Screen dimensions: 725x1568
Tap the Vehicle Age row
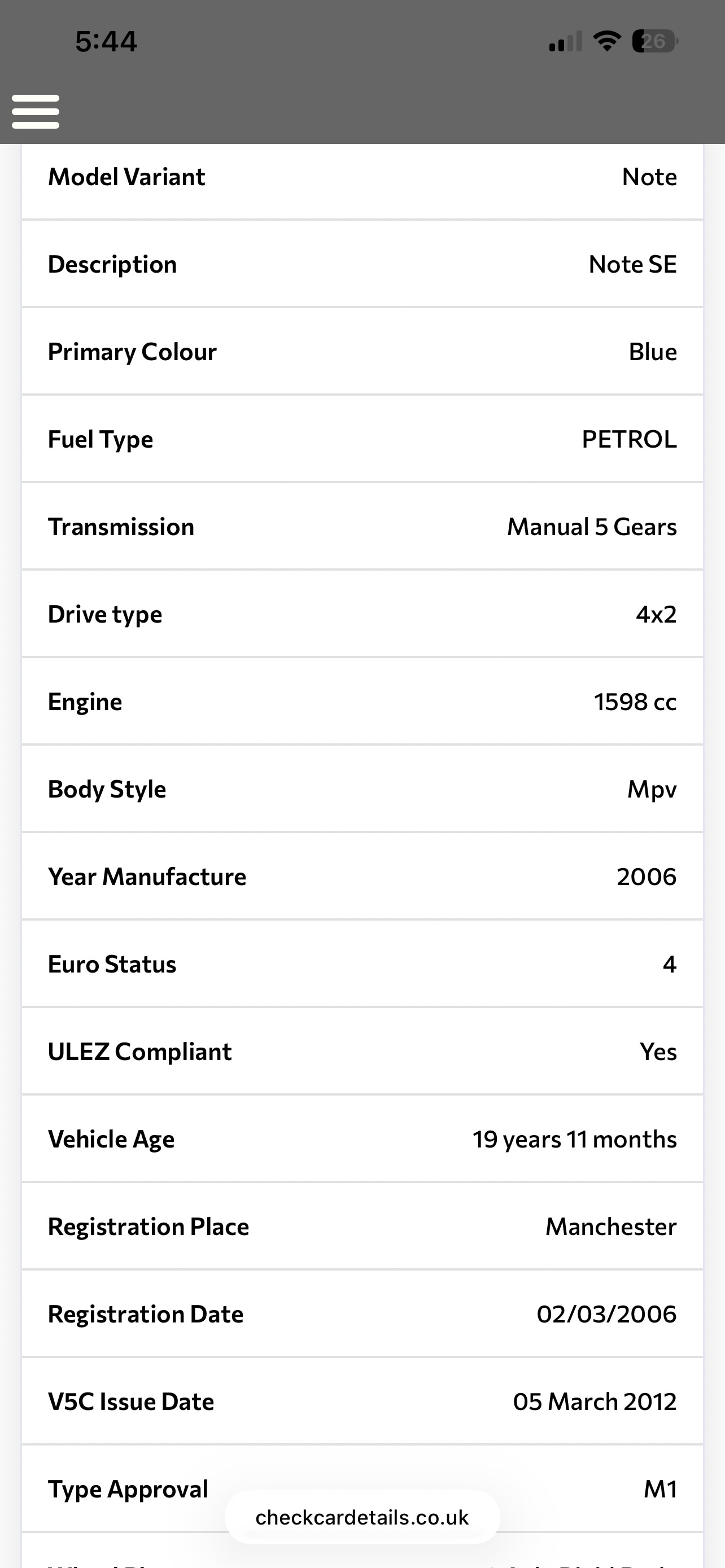point(361,1139)
